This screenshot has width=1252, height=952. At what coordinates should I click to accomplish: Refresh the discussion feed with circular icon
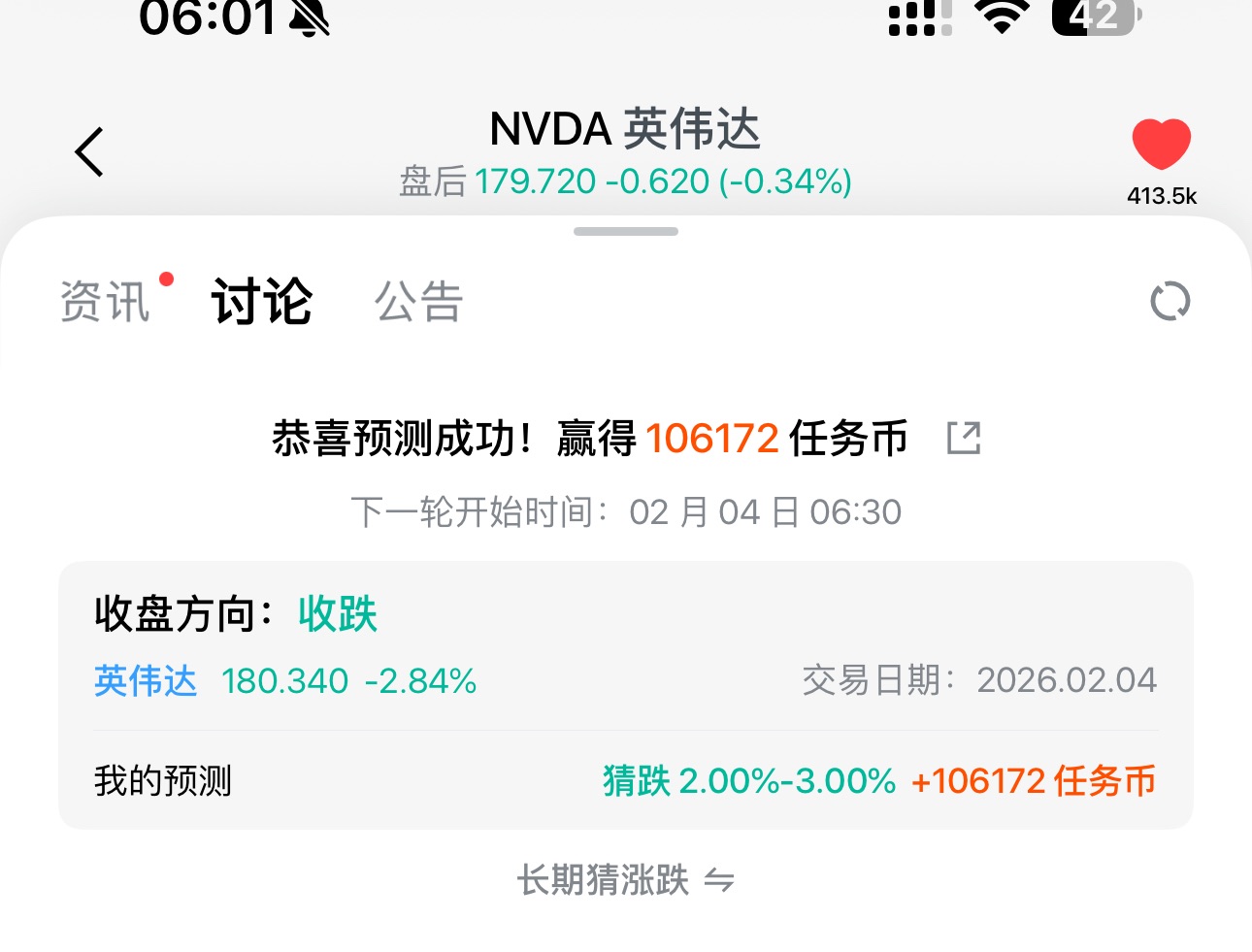click(x=1170, y=301)
